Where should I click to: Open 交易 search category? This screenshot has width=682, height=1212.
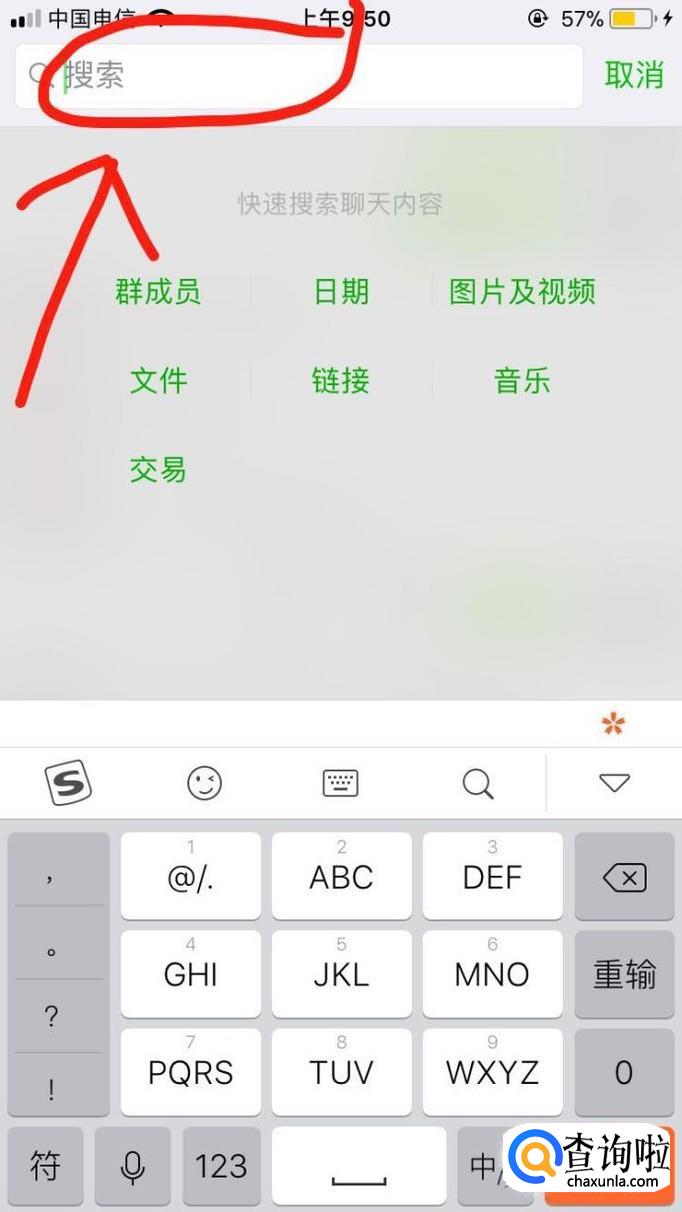[158, 469]
